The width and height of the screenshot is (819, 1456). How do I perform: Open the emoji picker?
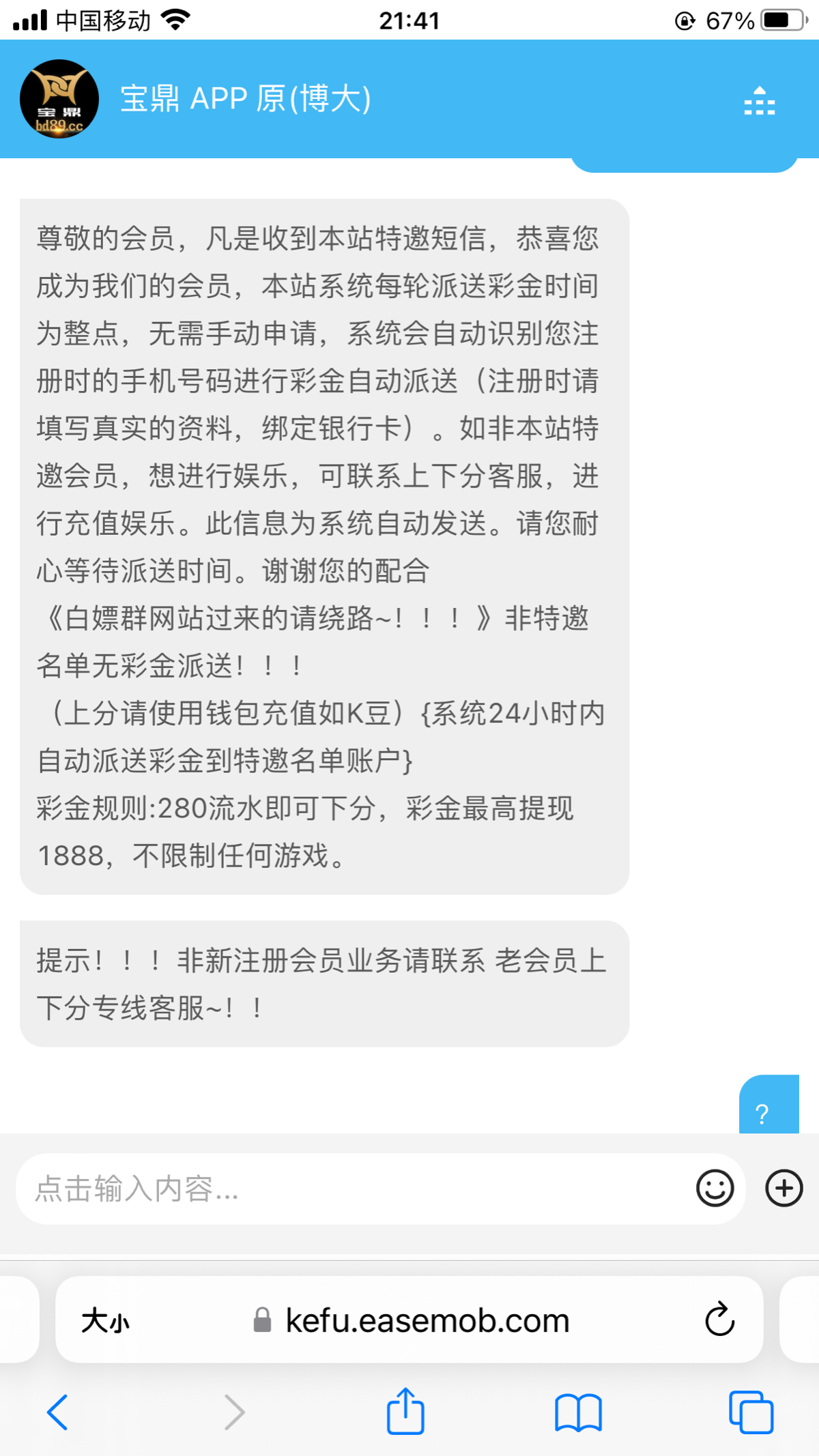(x=715, y=1189)
